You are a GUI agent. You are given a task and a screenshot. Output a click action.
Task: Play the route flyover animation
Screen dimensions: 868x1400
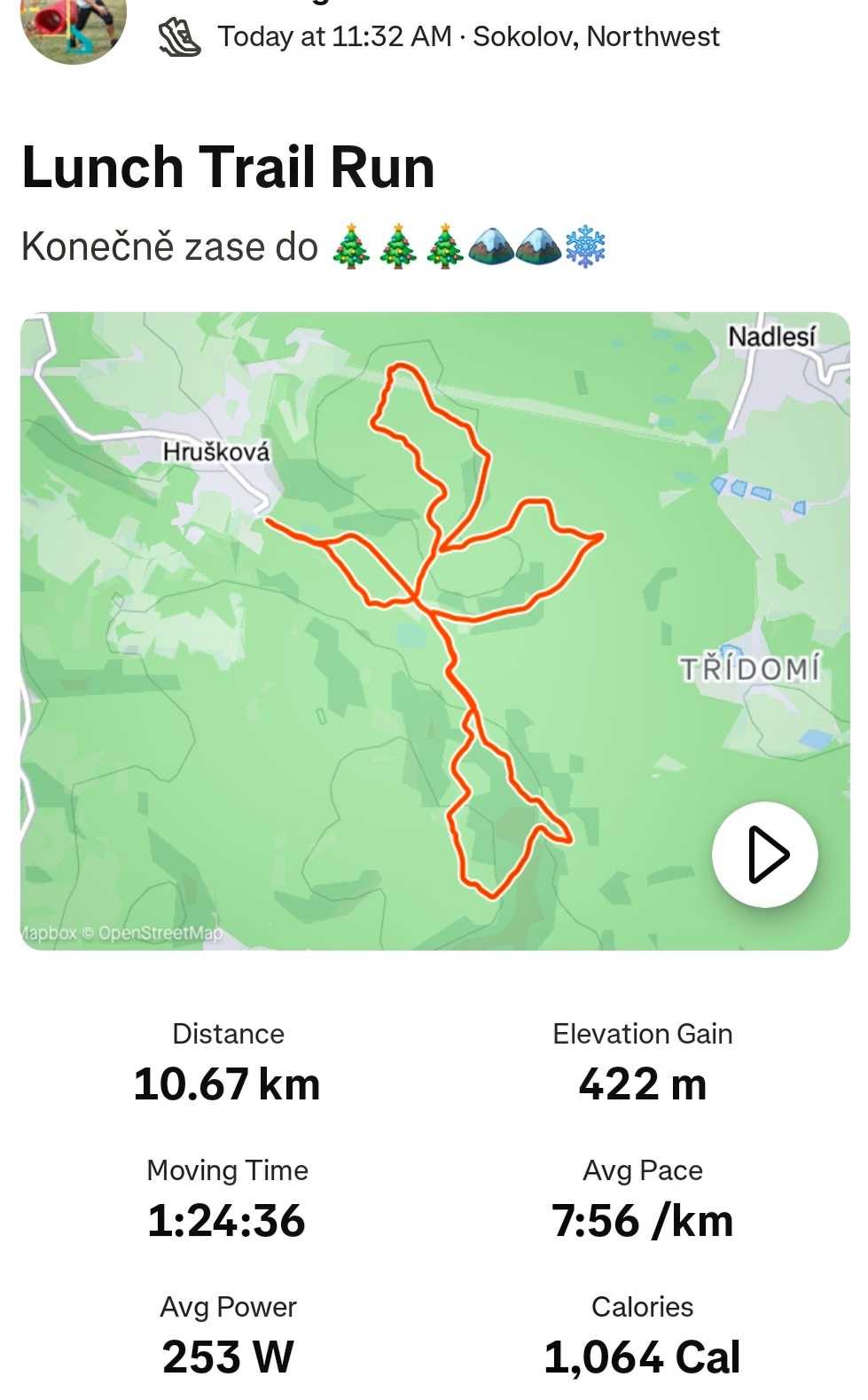click(764, 854)
